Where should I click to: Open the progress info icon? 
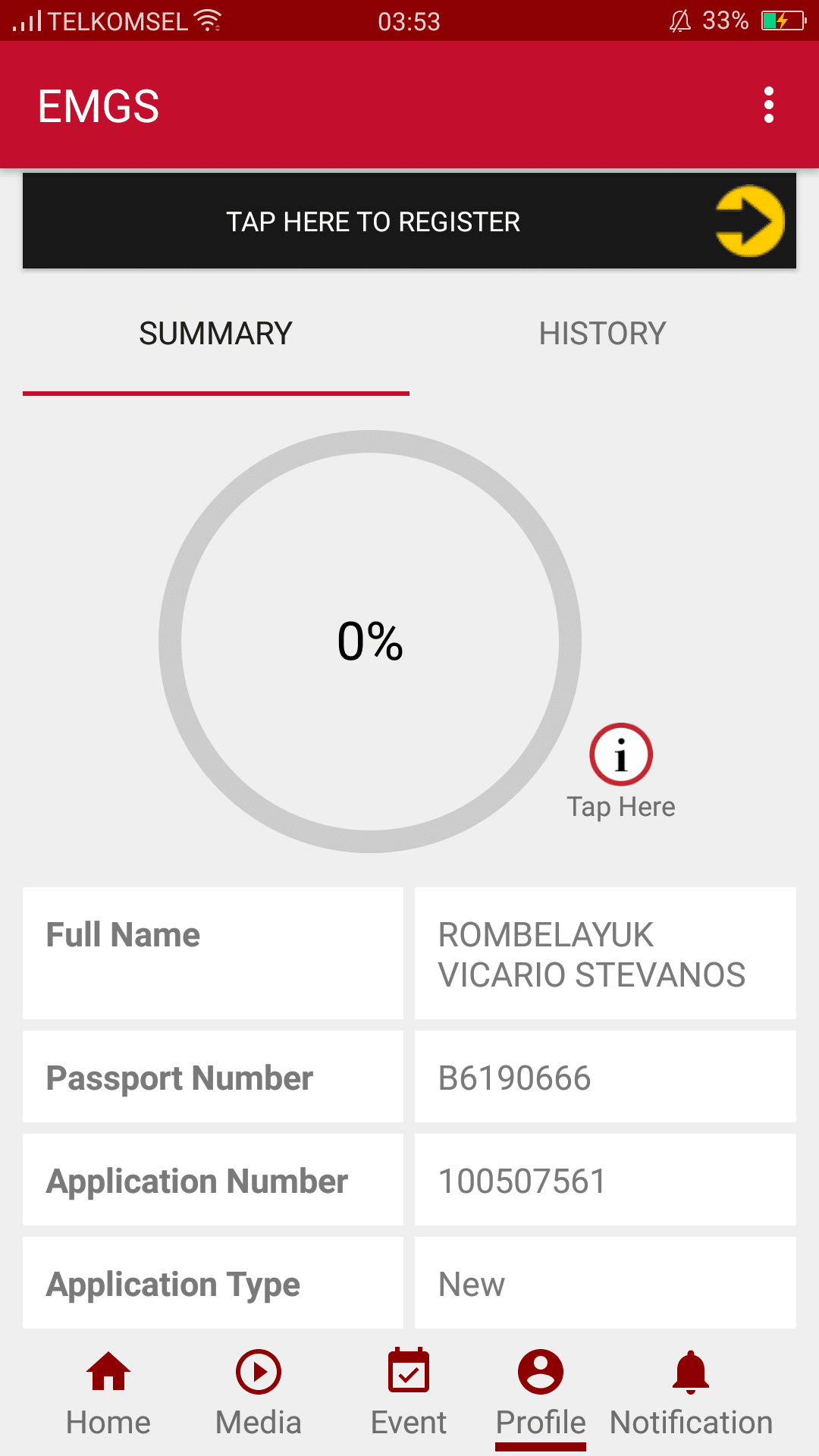621,755
